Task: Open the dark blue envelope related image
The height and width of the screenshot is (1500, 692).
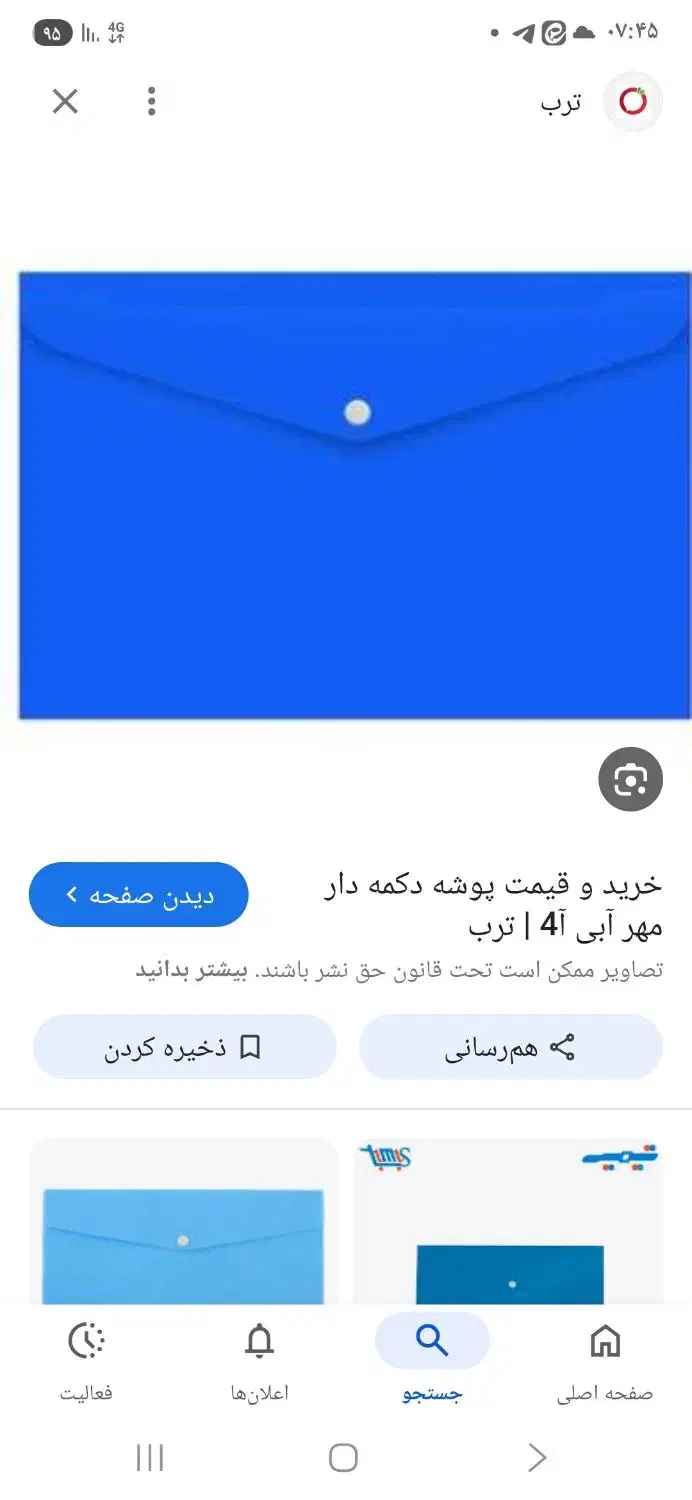Action: click(509, 1260)
